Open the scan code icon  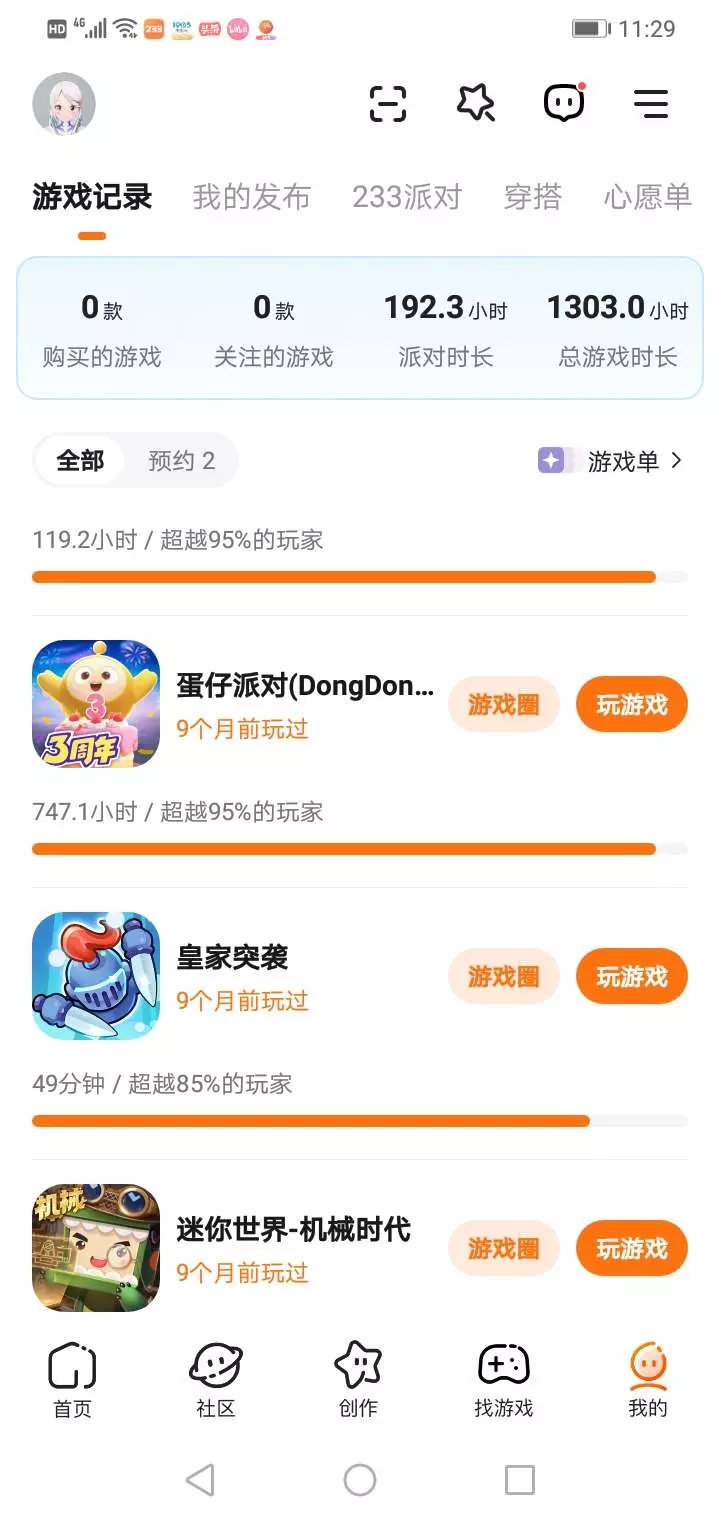tap(388, 104)
